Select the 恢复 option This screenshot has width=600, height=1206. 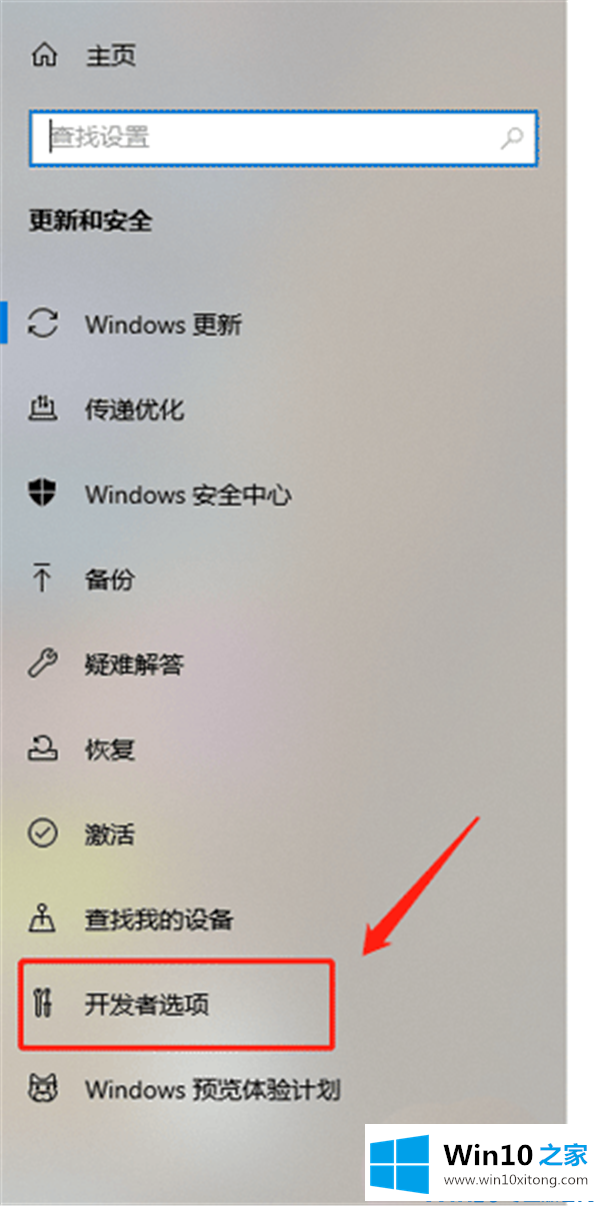[x=108, y=749]
